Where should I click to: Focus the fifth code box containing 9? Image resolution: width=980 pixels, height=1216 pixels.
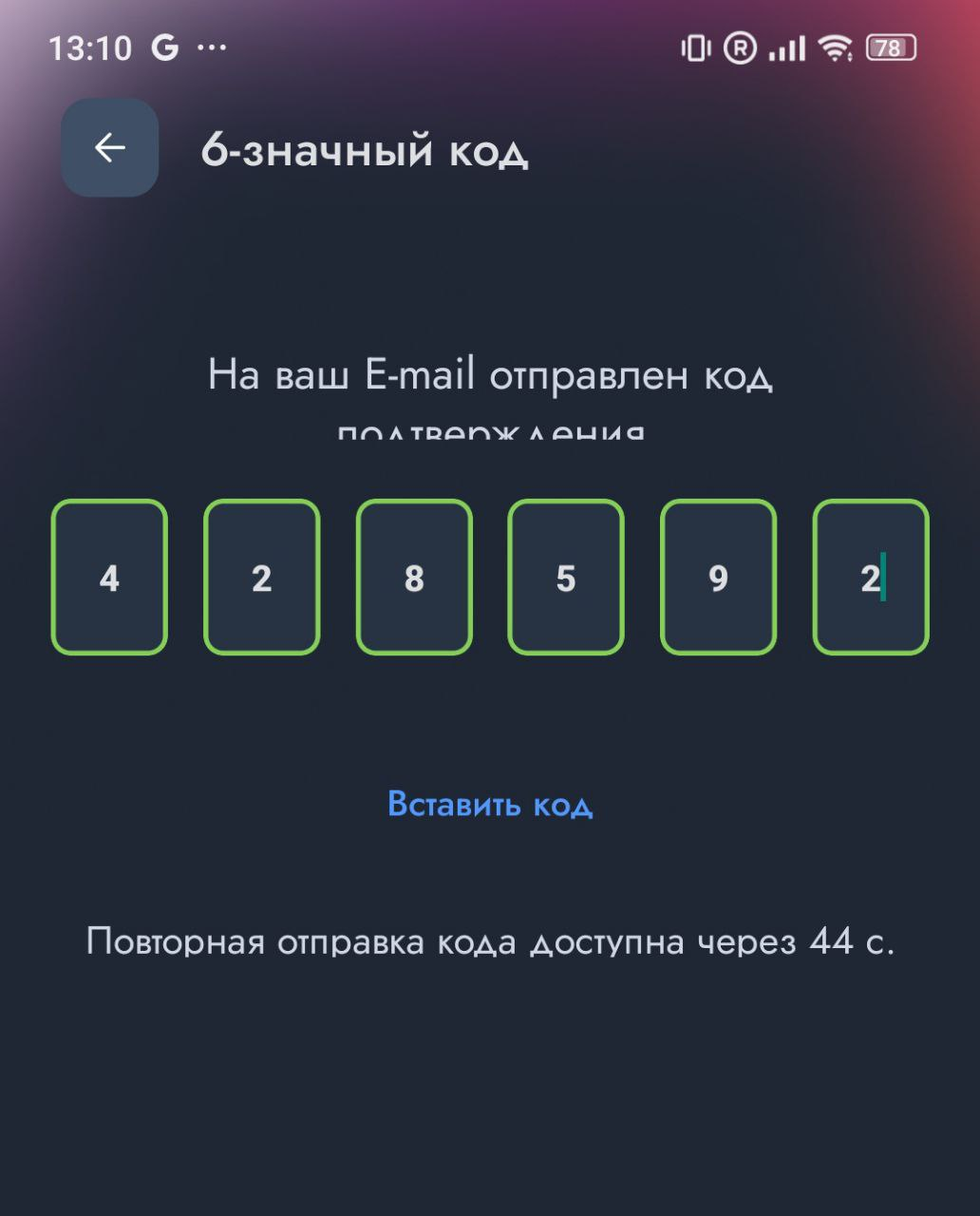[x=718, y=578]
